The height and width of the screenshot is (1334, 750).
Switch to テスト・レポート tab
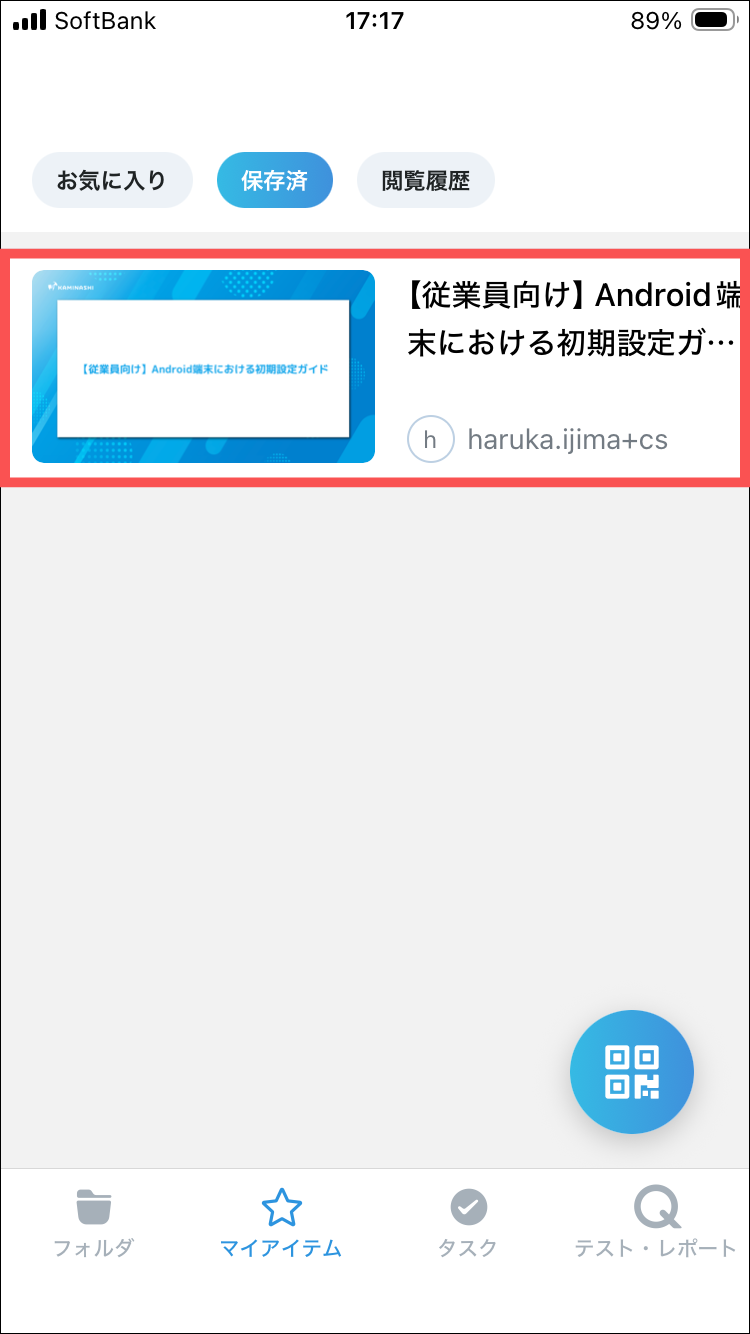(x=655, y=1222)
